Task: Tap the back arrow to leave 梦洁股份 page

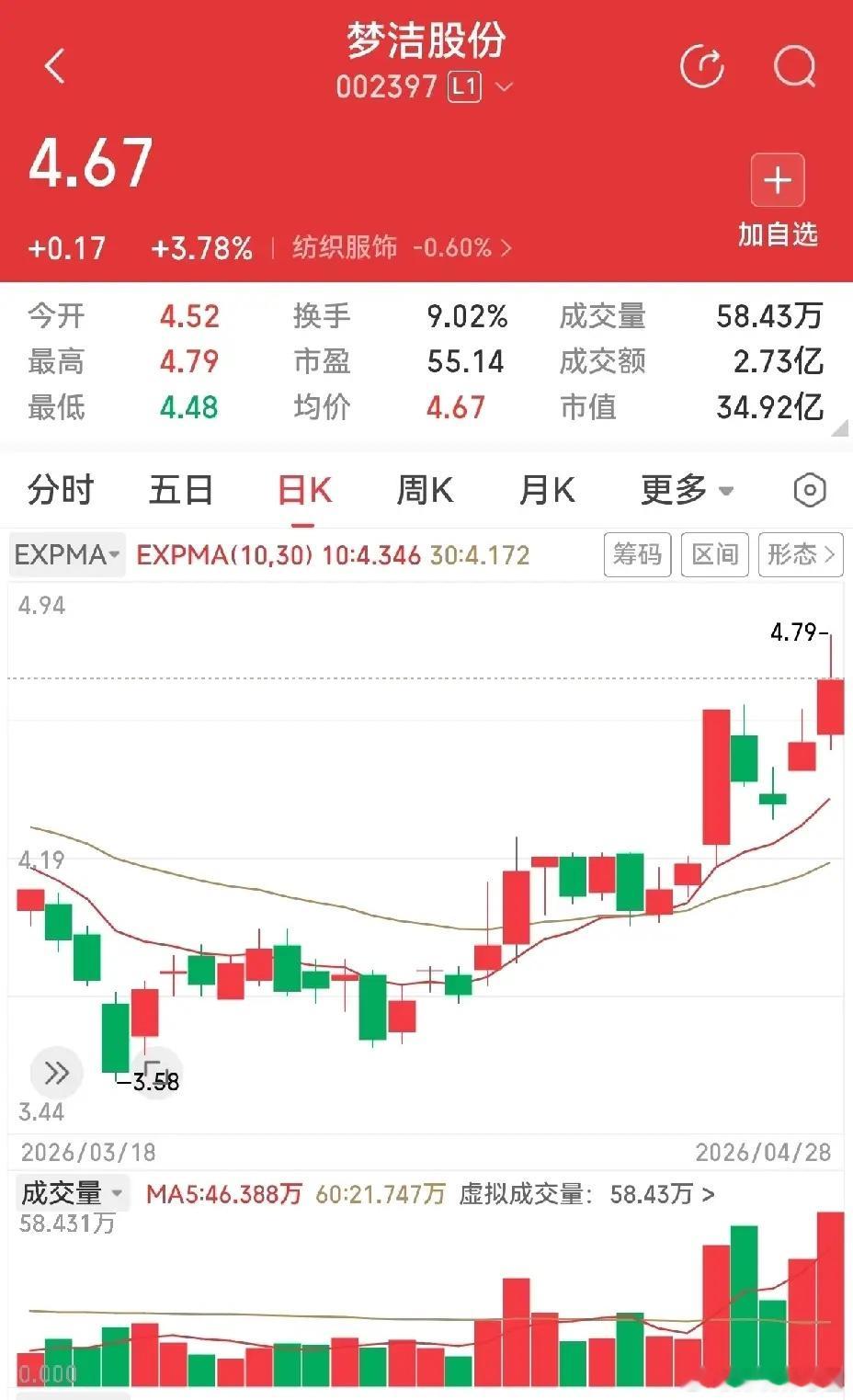Action: click(55, 66)
